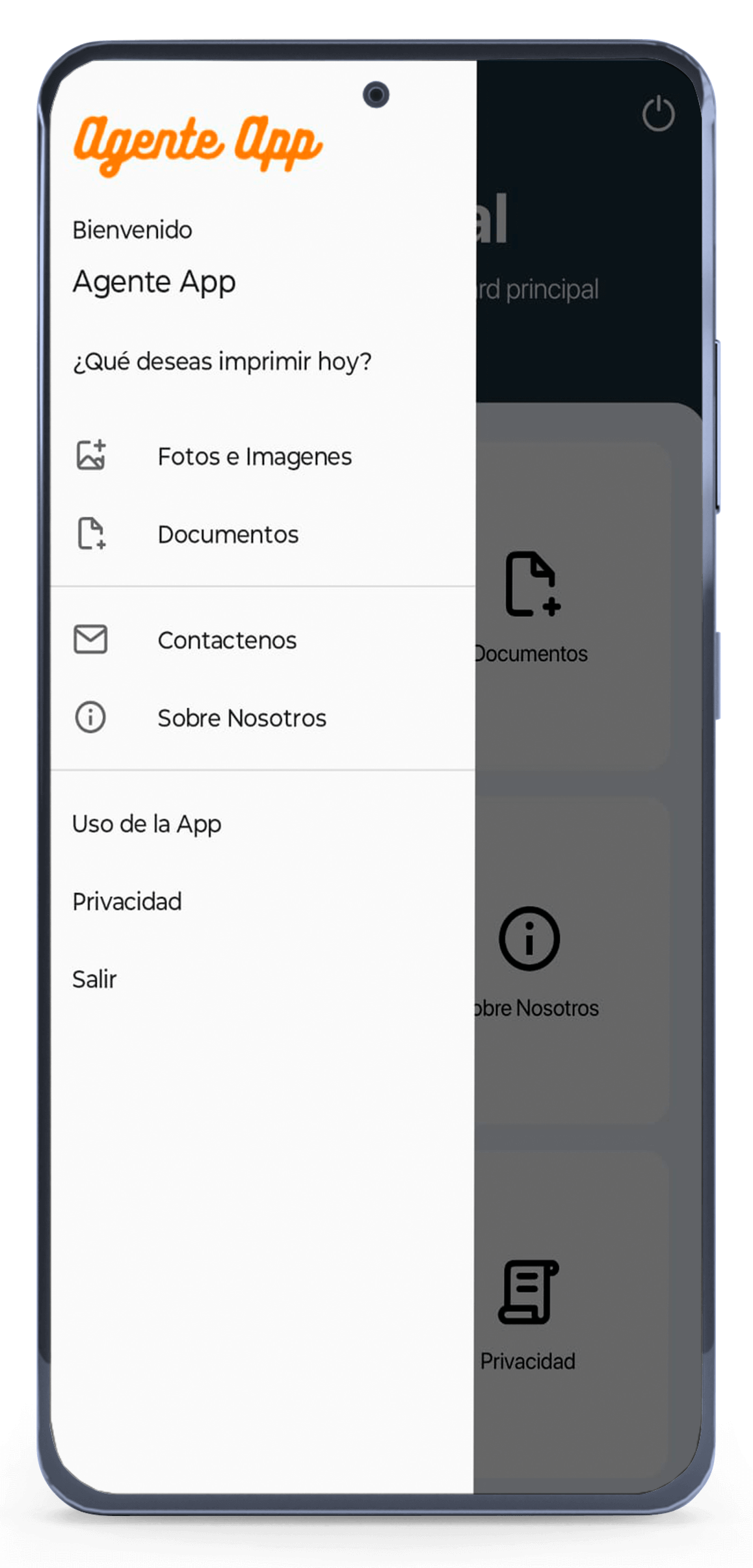Open Fotos e Imagenes from the drawer

click(254, 456)
